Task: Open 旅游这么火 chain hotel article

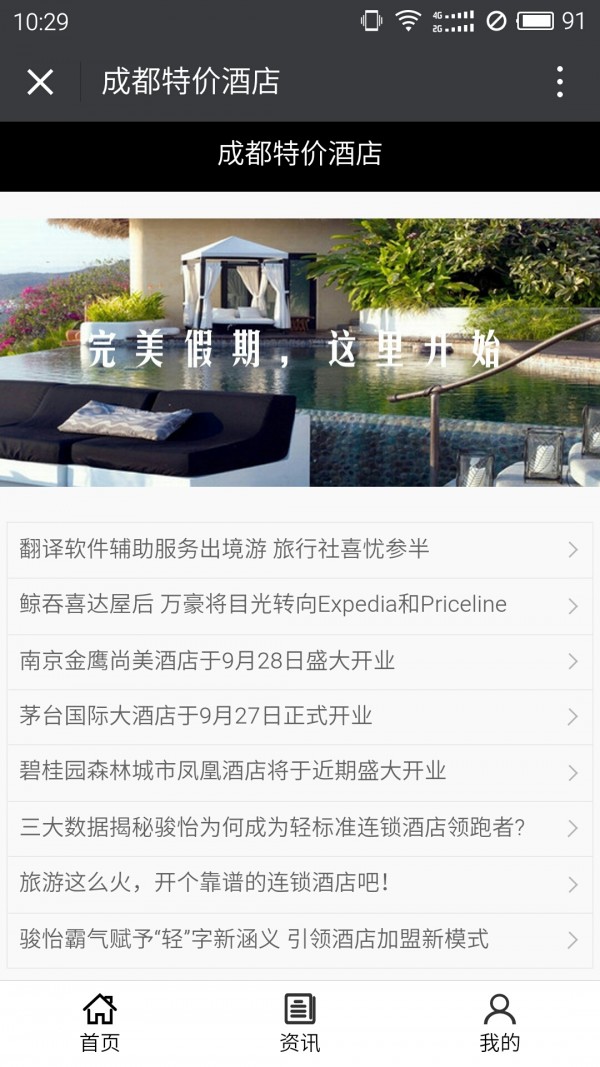Action: pos(299,884)
